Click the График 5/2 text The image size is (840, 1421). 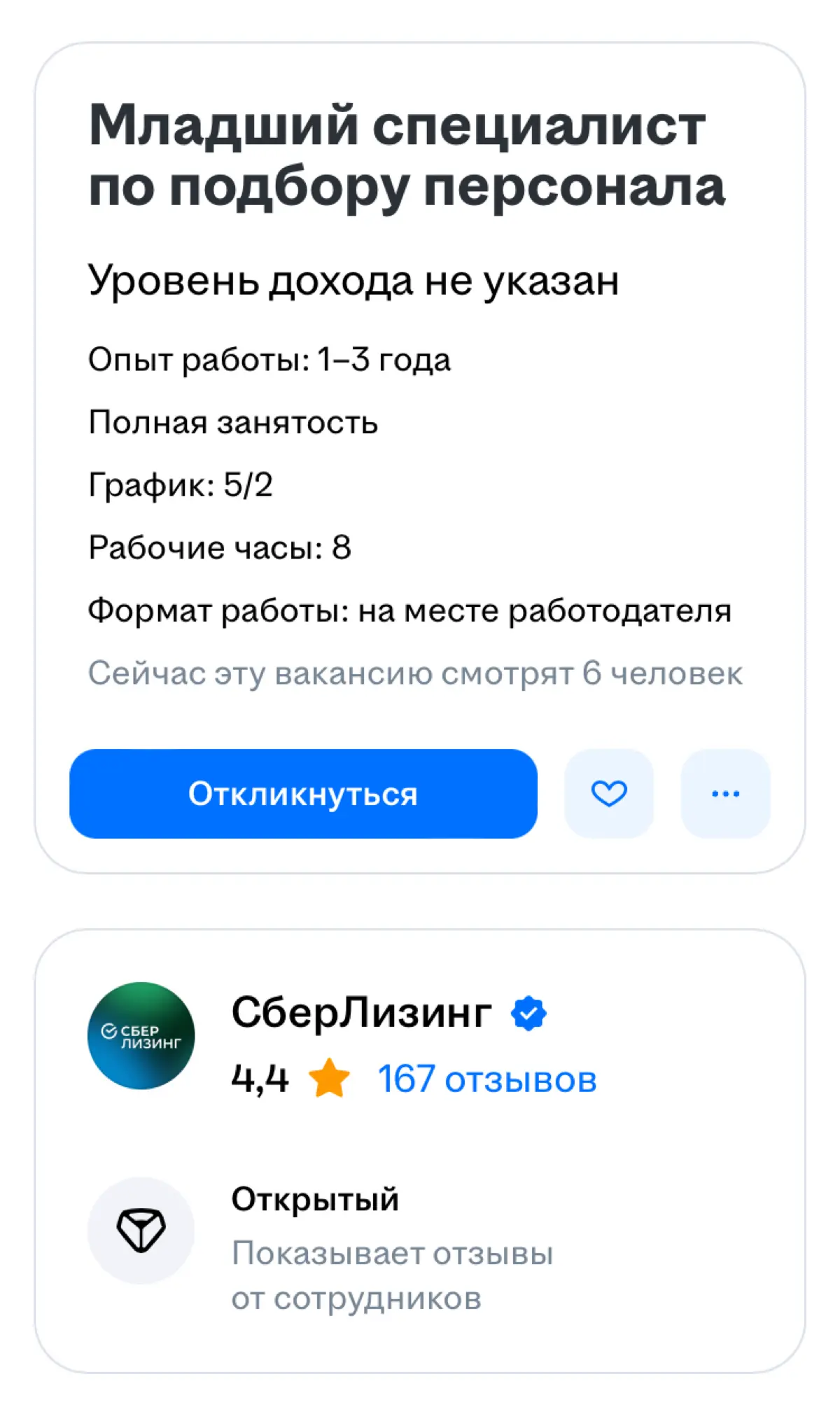[x=181, y=484]
